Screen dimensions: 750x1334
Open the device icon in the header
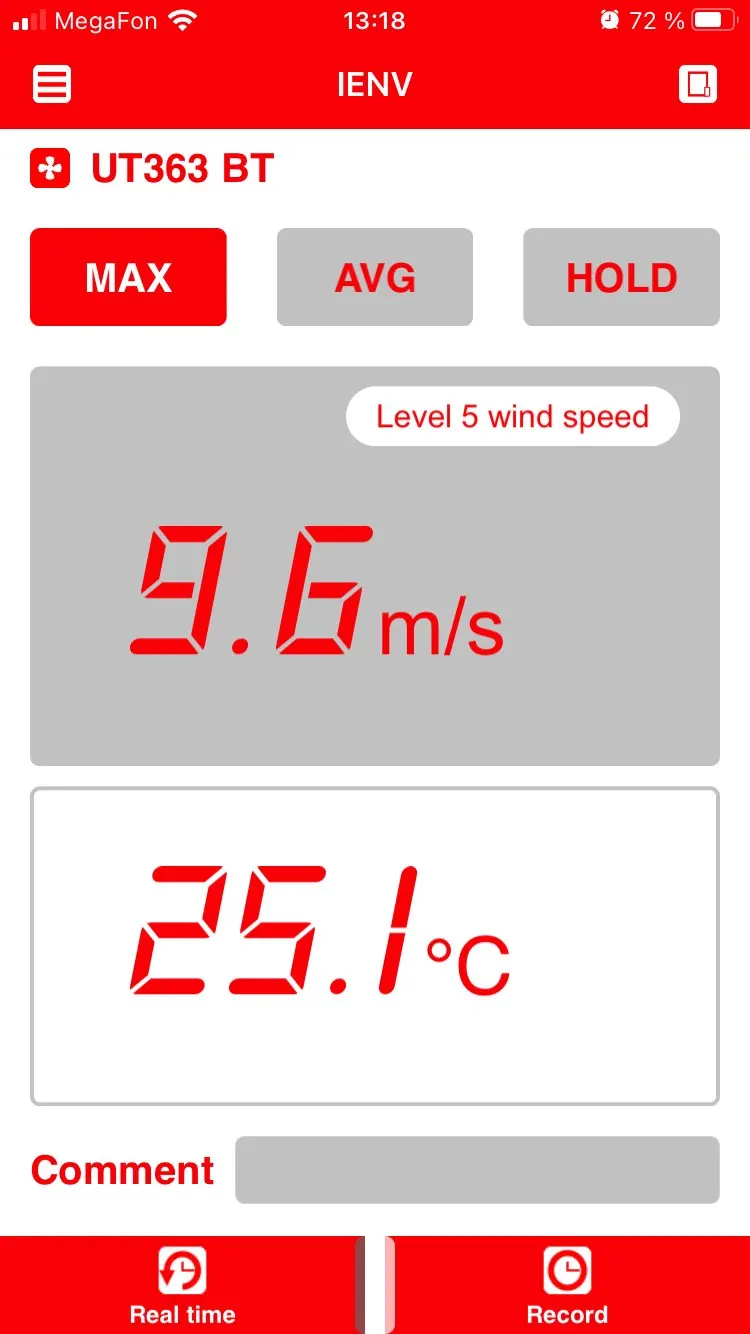(x=698, y=84)
